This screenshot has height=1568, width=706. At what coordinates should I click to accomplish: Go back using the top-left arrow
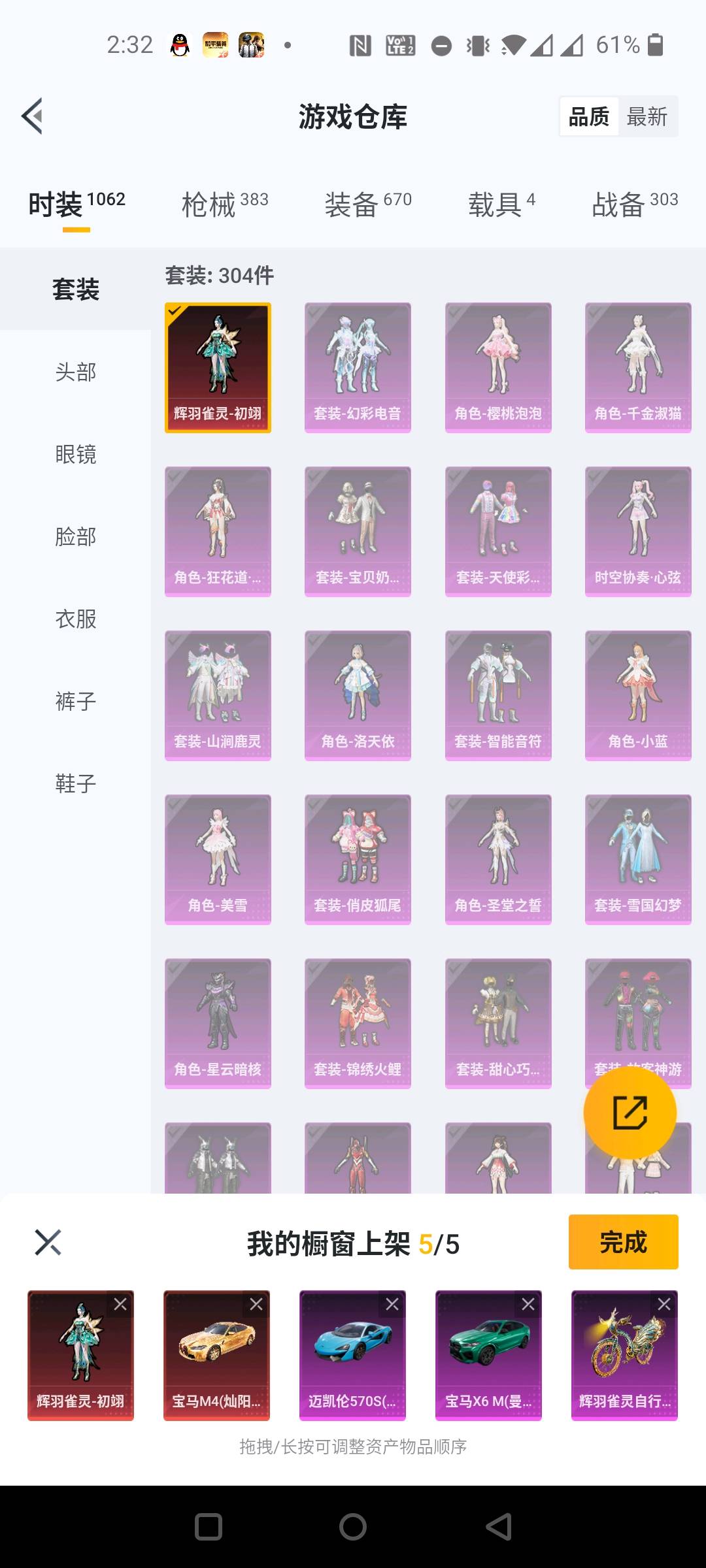pos(33,116)
